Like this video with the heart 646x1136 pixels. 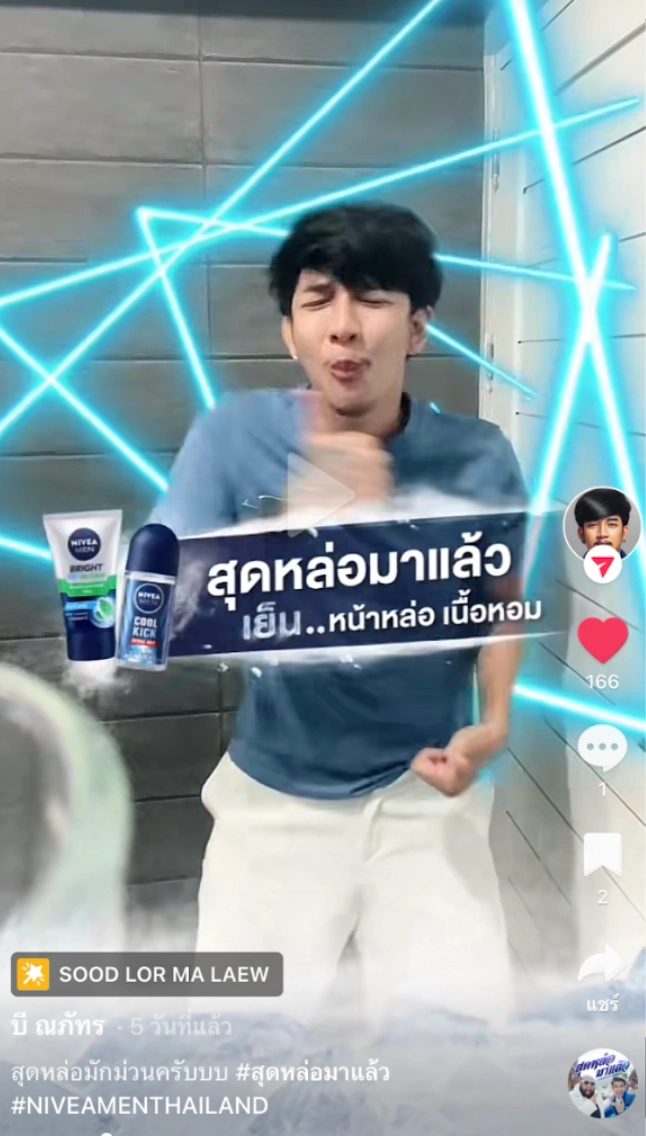click(x=602, y=640)
